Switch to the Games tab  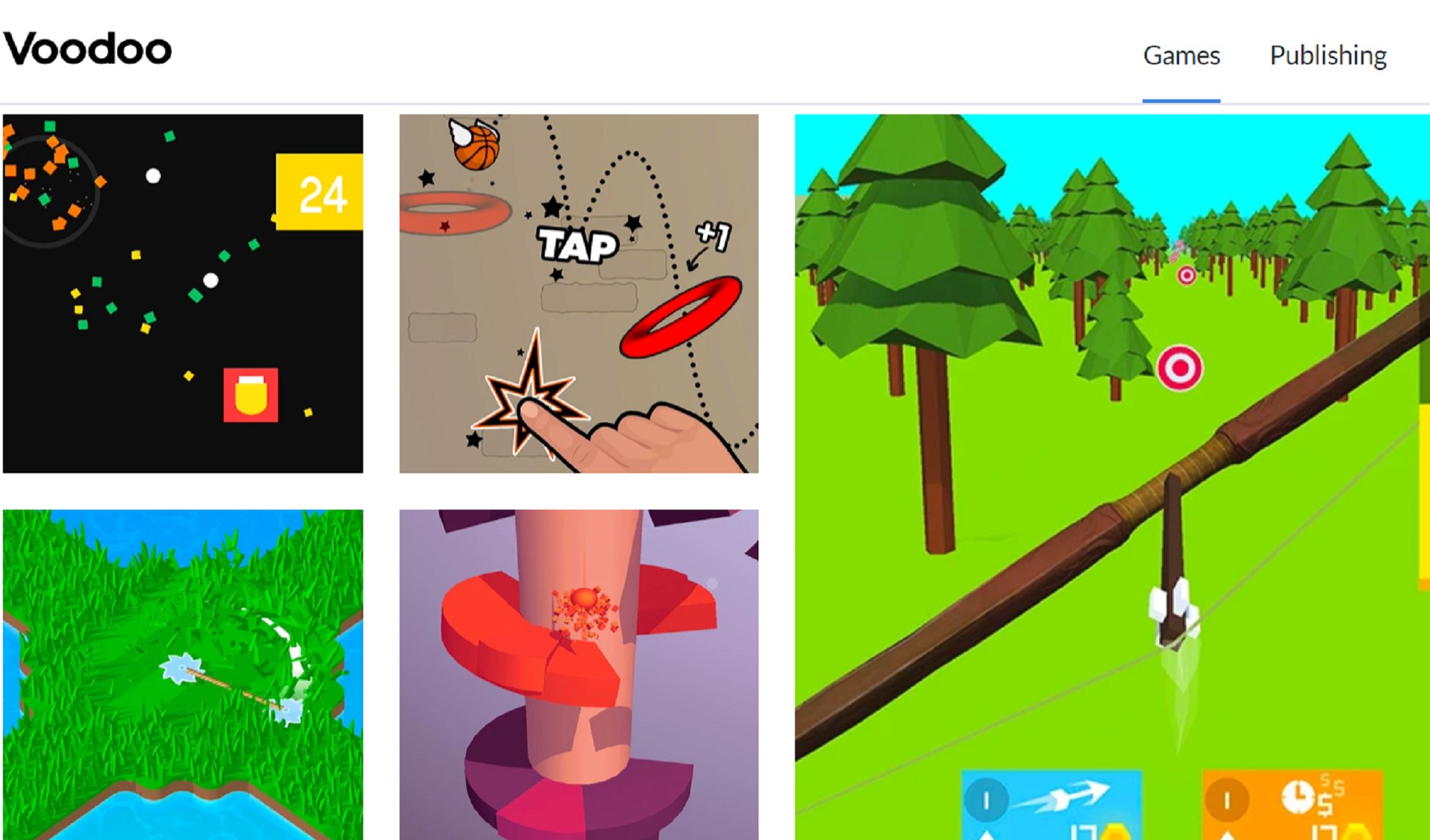click(1181, 56)
